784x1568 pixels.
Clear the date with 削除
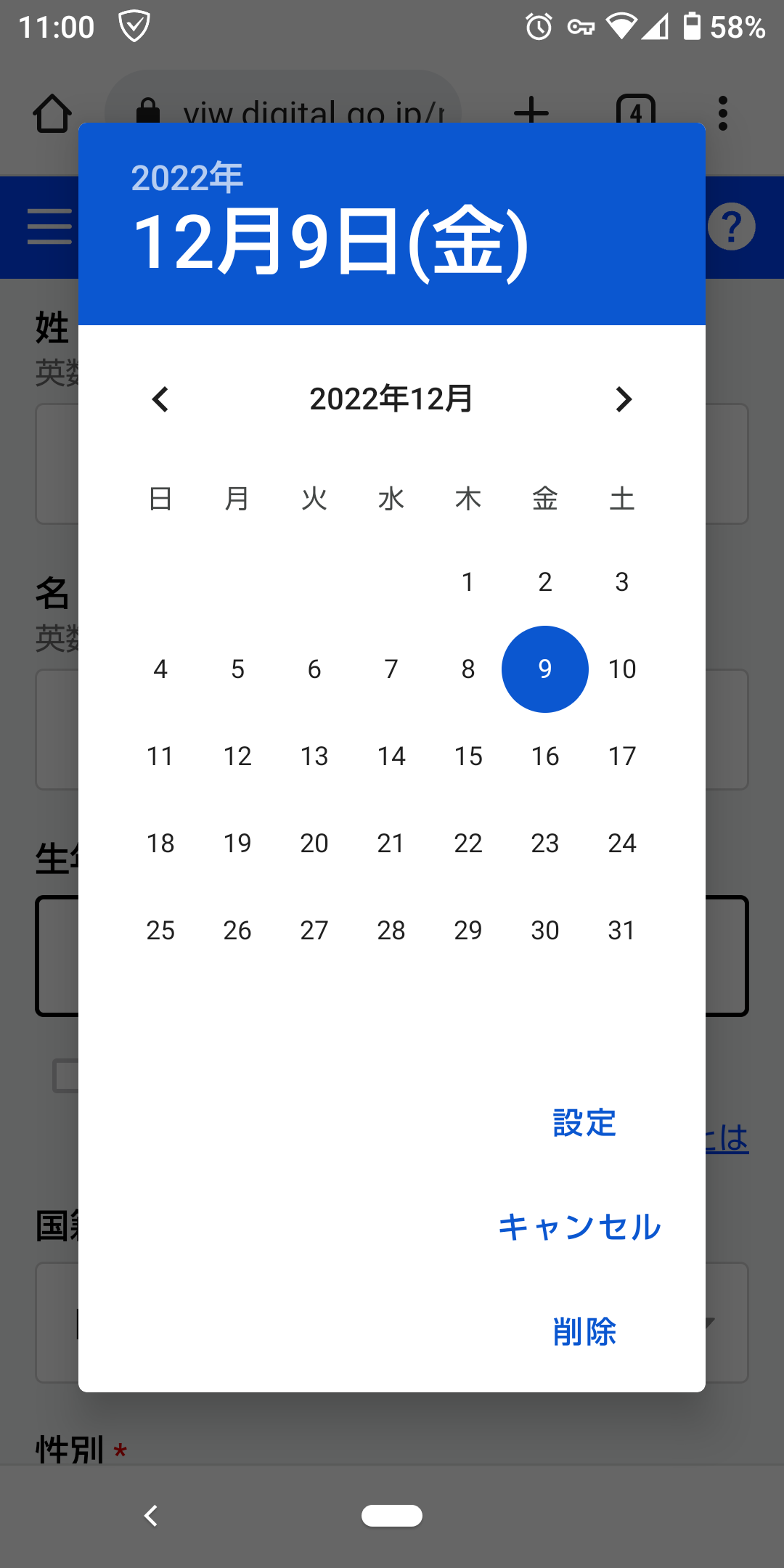[x=584, y=1332]
